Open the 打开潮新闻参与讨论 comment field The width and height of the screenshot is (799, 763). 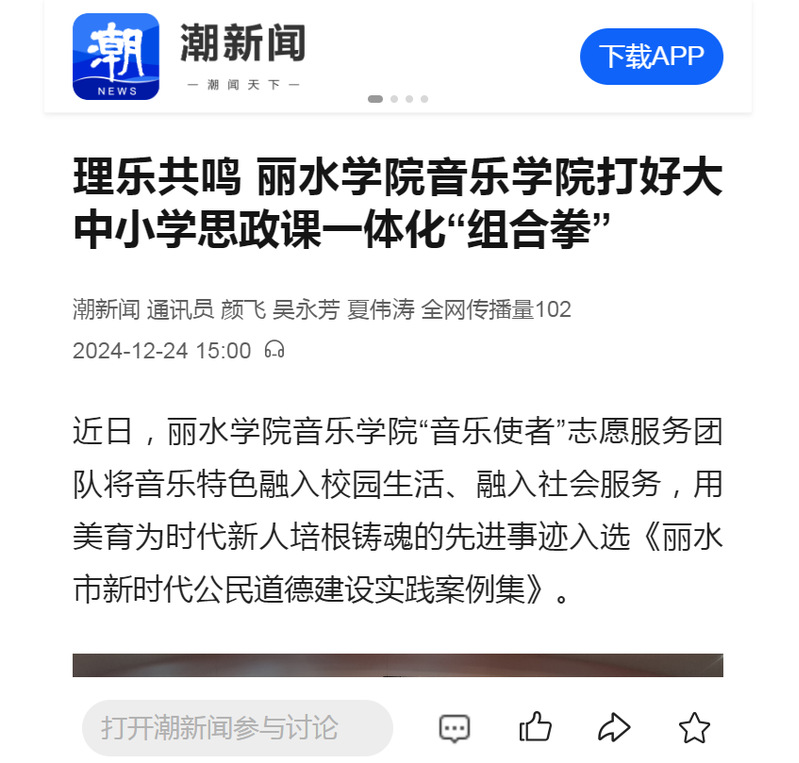click(237, 727)
